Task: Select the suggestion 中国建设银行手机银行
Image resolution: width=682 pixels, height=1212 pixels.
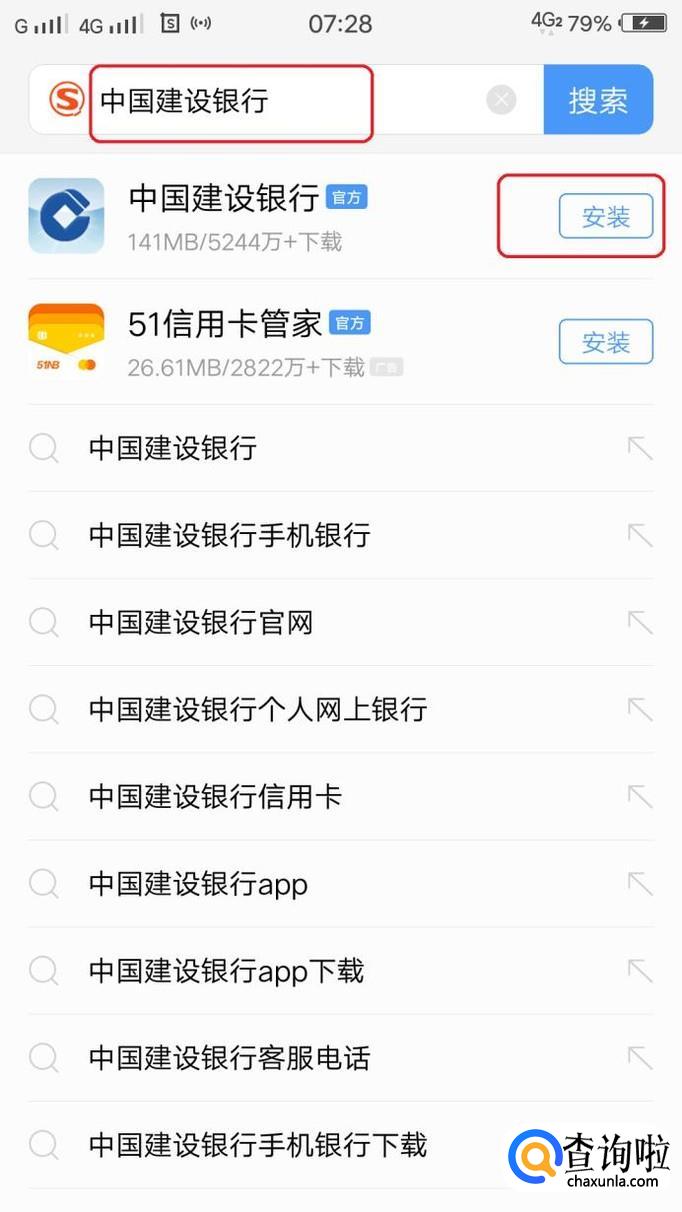Action: (x=229, y=535)
